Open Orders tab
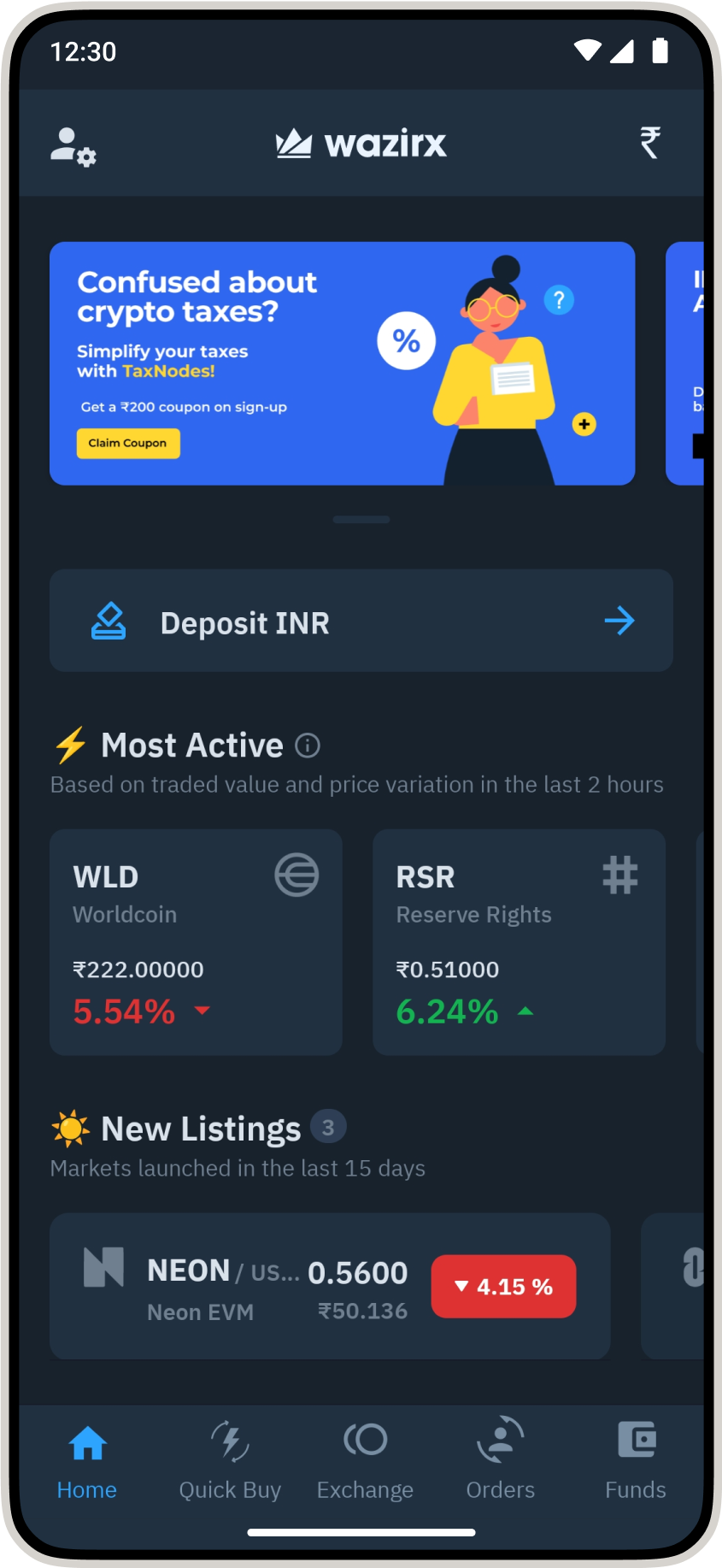 tap(501, 1459)
